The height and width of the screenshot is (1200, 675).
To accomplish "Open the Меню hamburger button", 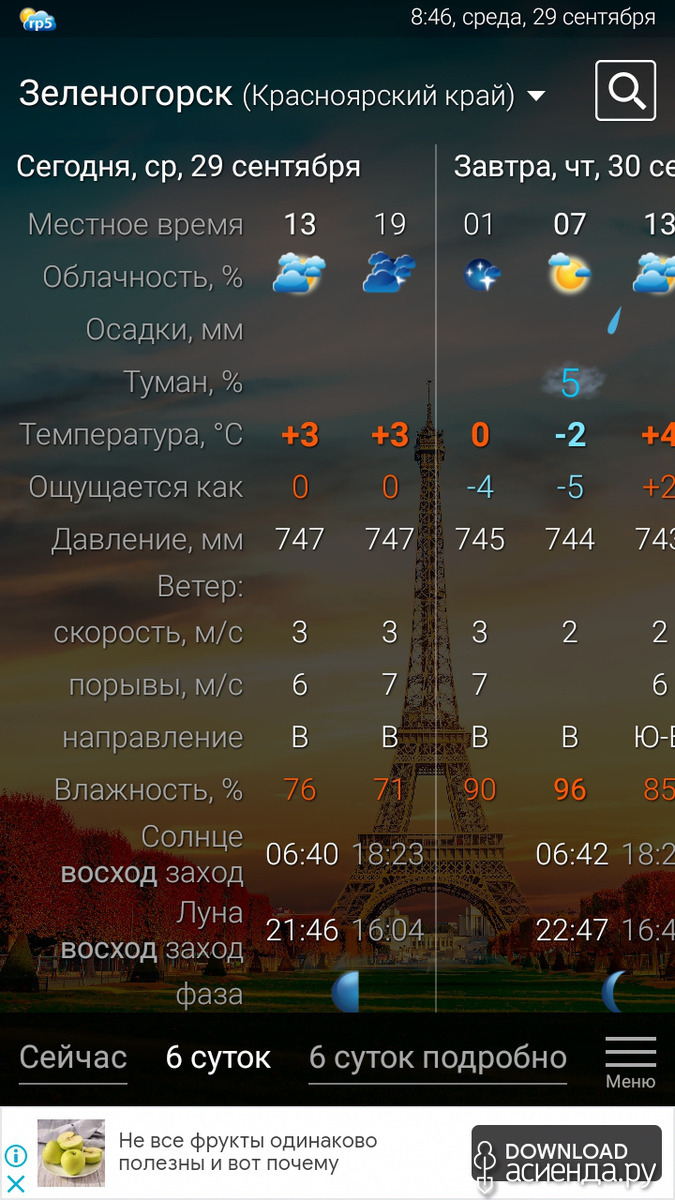I will [x=631, y=1062].
